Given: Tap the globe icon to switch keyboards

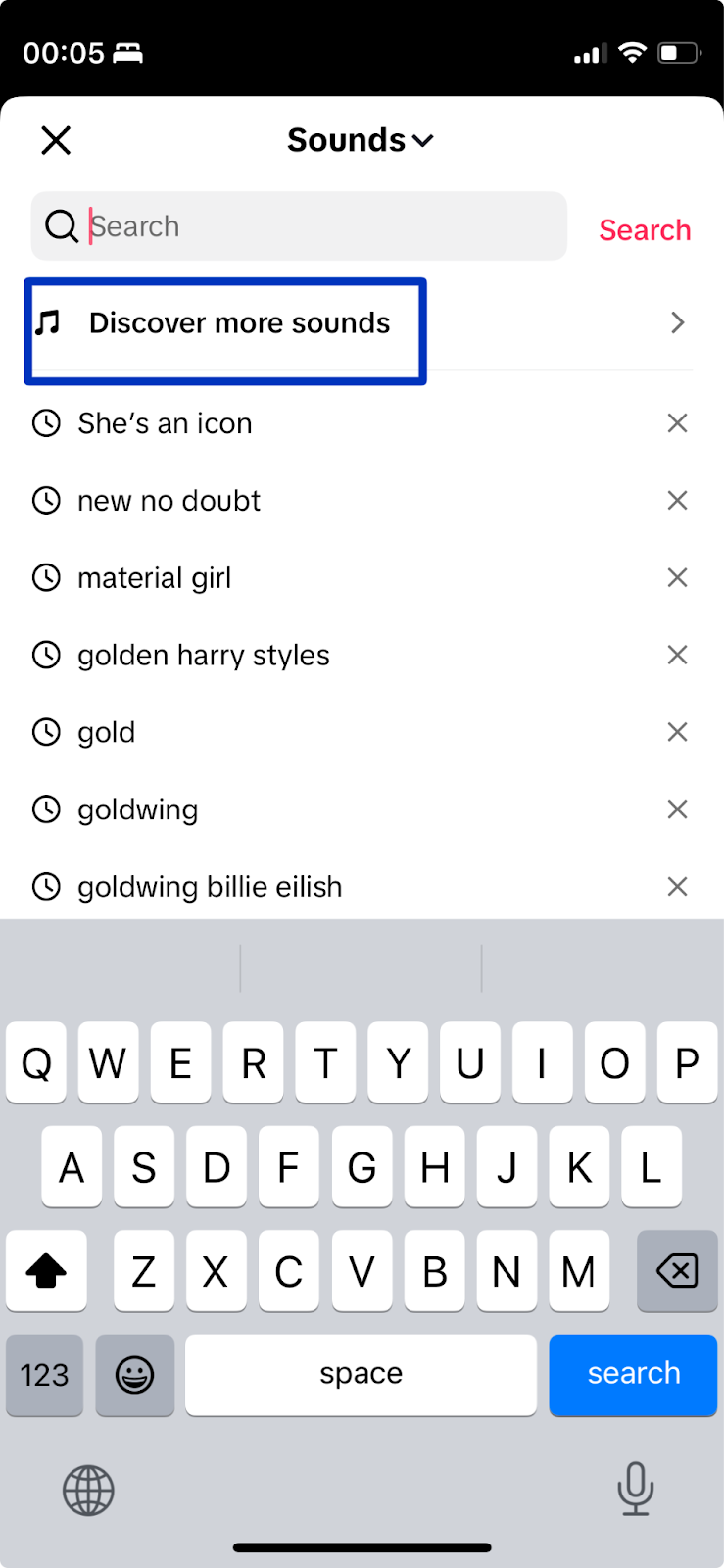Looking at the screenshot, I should 88,1491.
